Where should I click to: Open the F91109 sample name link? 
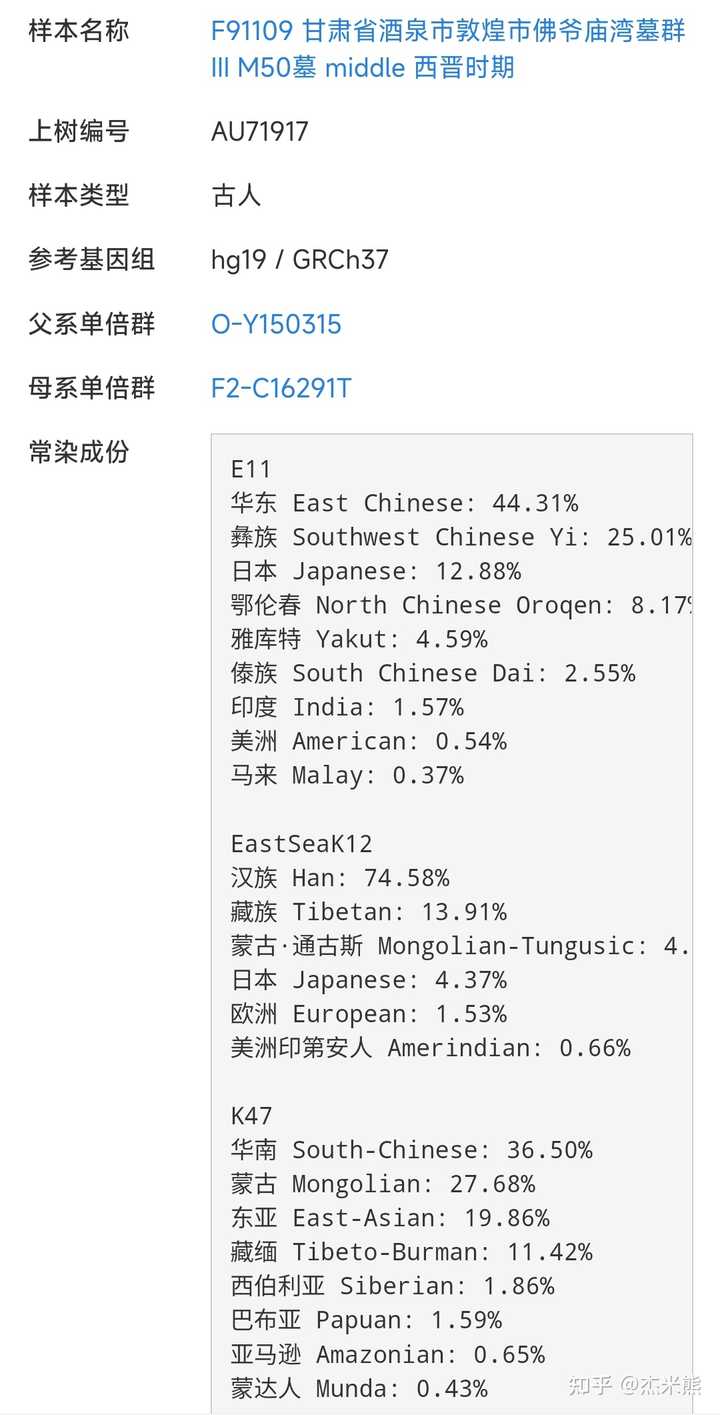[x=448, y=49]
